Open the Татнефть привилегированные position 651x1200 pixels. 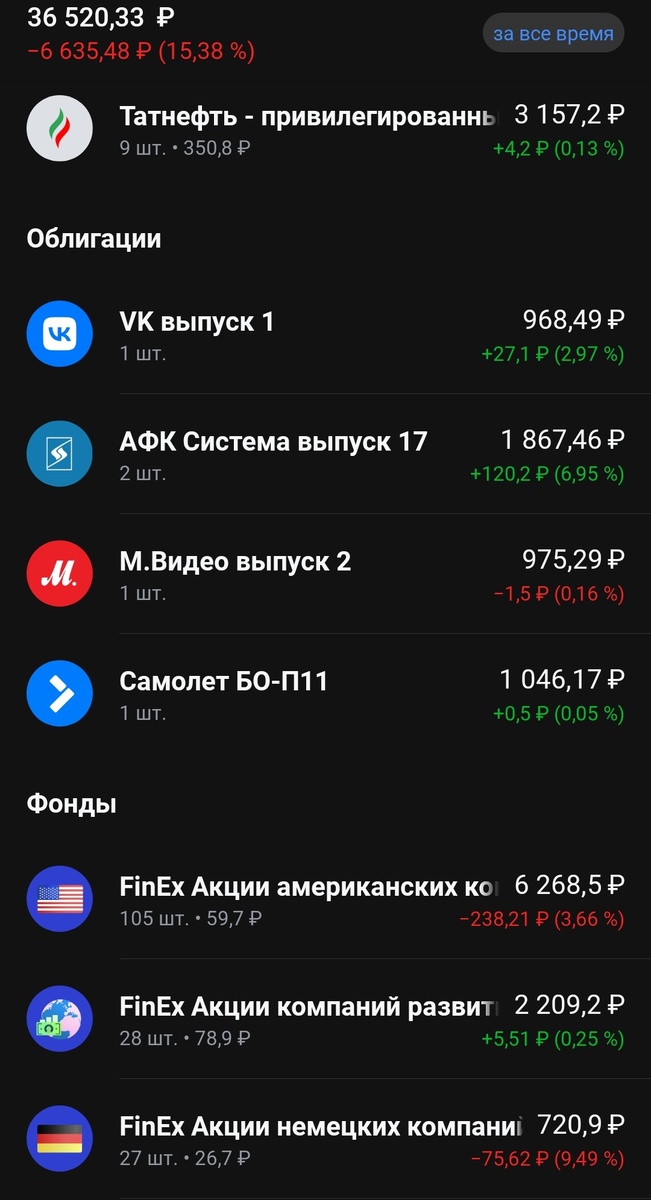[325, 130]
